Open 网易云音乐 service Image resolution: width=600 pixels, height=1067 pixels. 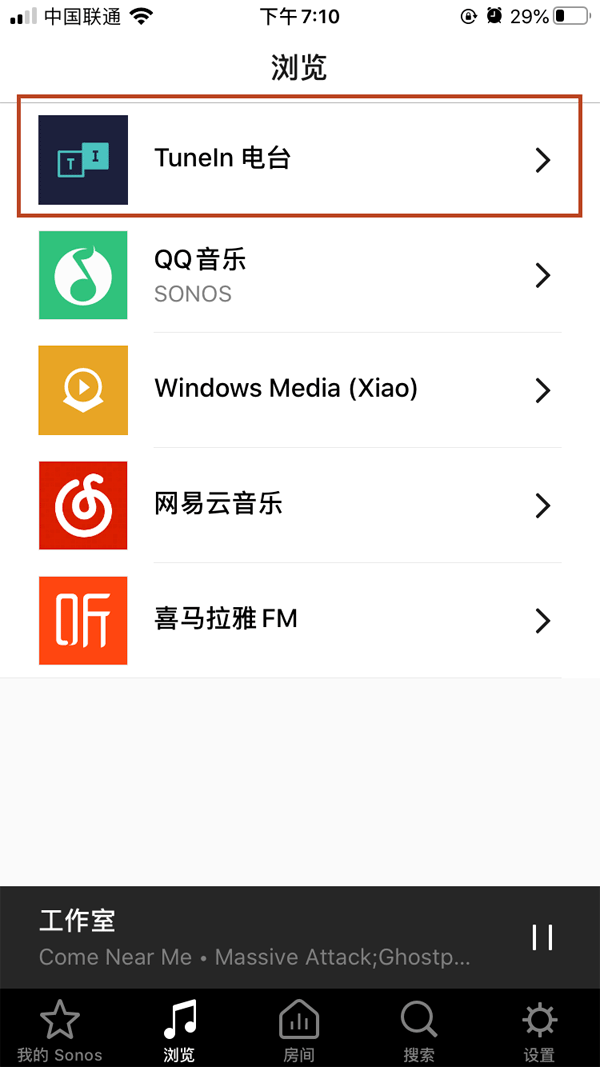click(x=299, y=505)
